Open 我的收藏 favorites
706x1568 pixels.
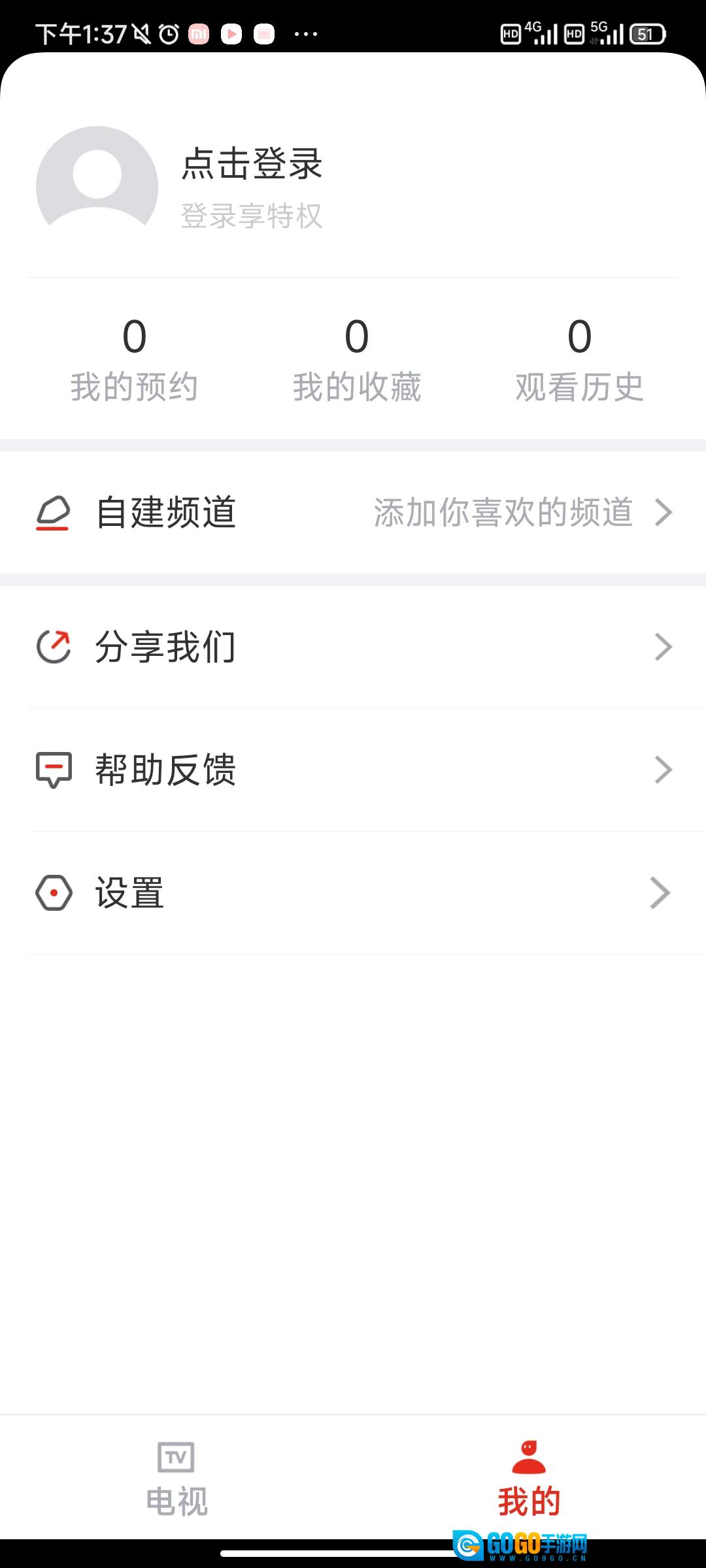point(356,359)
